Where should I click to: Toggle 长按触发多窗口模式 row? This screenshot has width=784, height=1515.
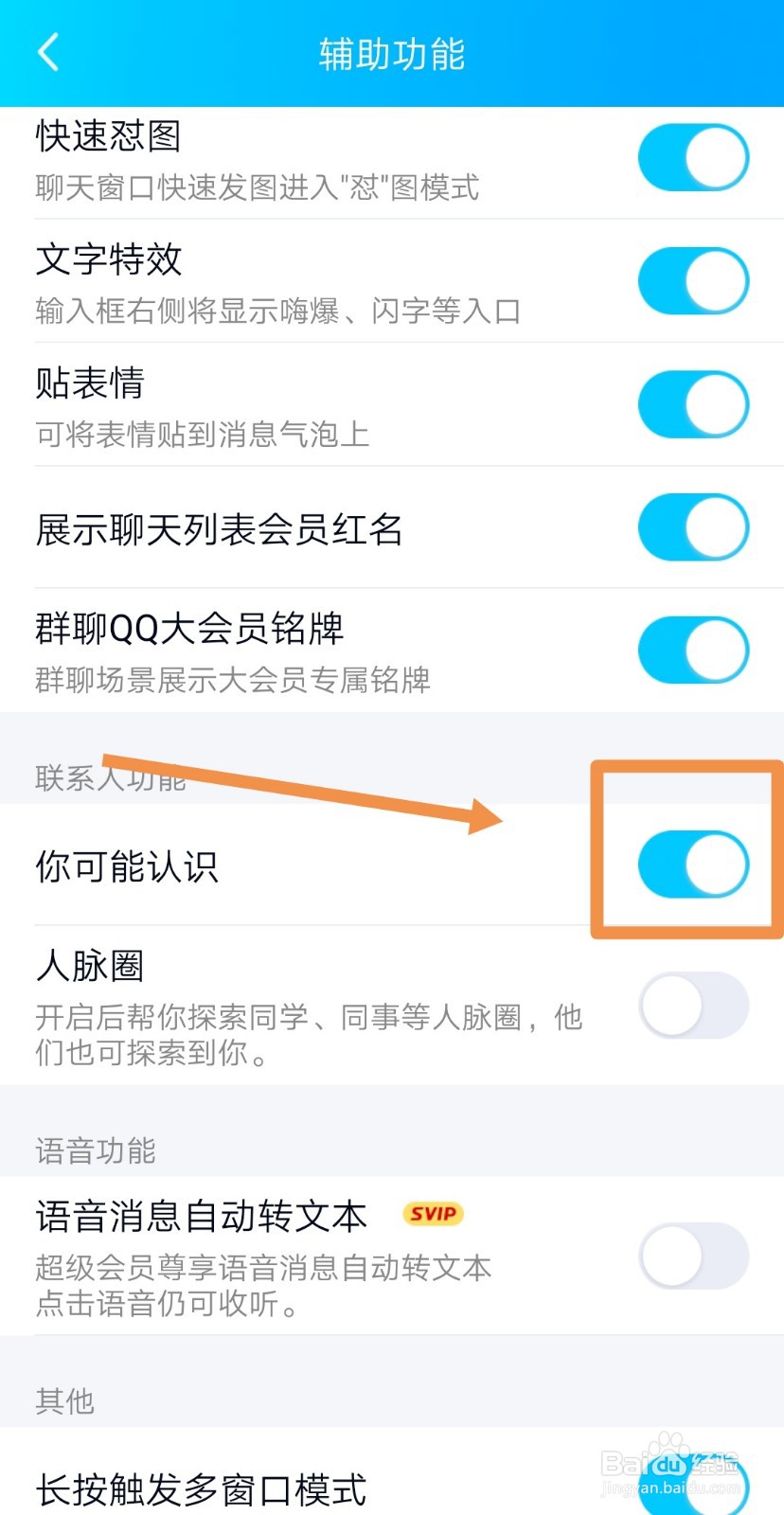(201, 1489)
